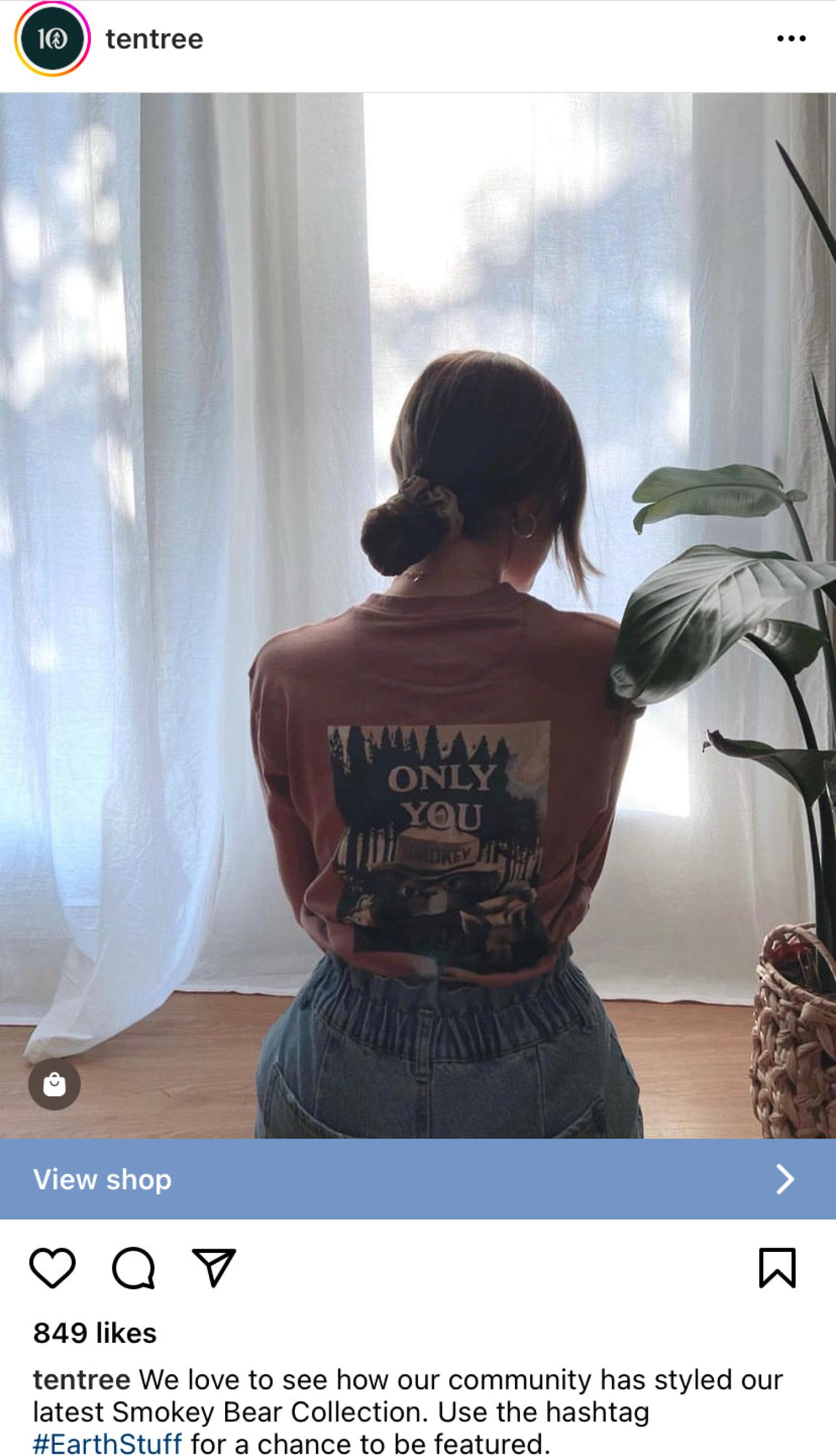Open the three-dot options menu

[791, 39]
